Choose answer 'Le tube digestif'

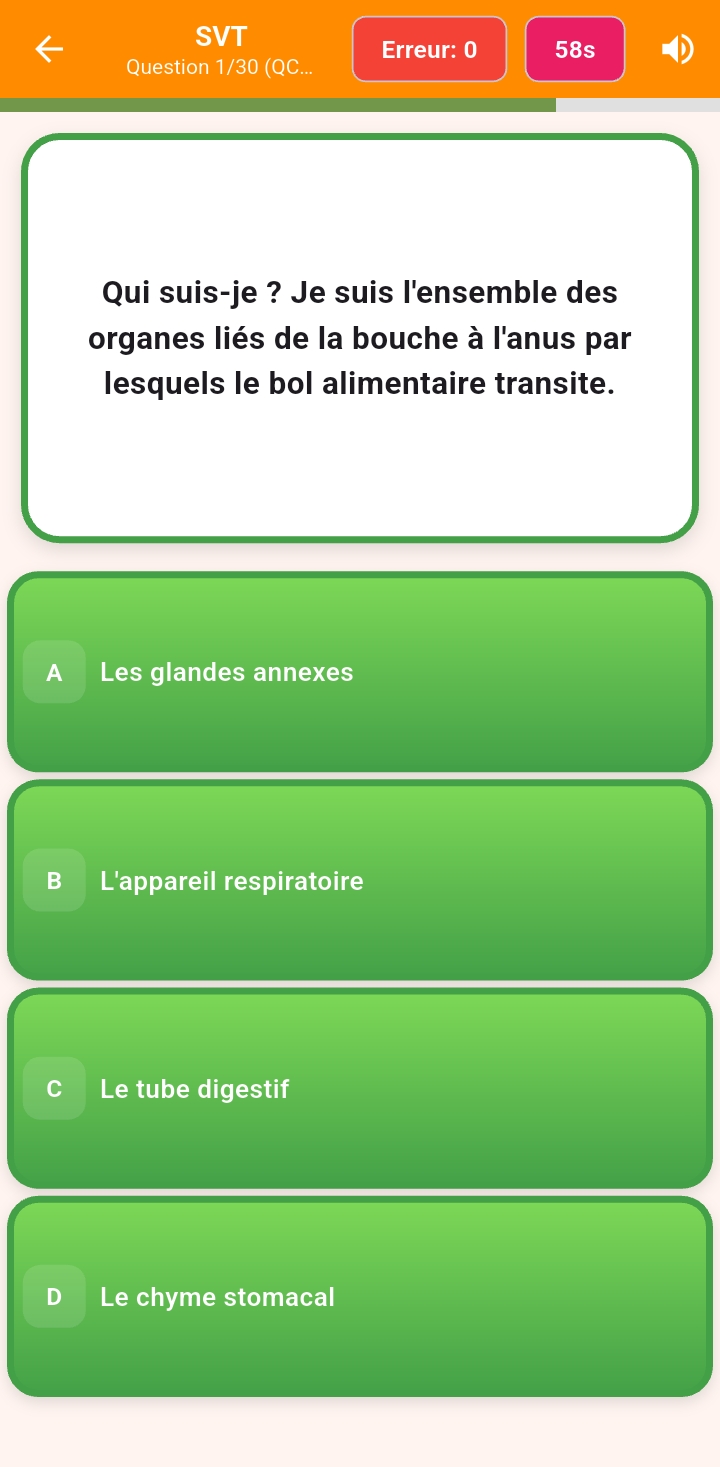coord(360,1088)
